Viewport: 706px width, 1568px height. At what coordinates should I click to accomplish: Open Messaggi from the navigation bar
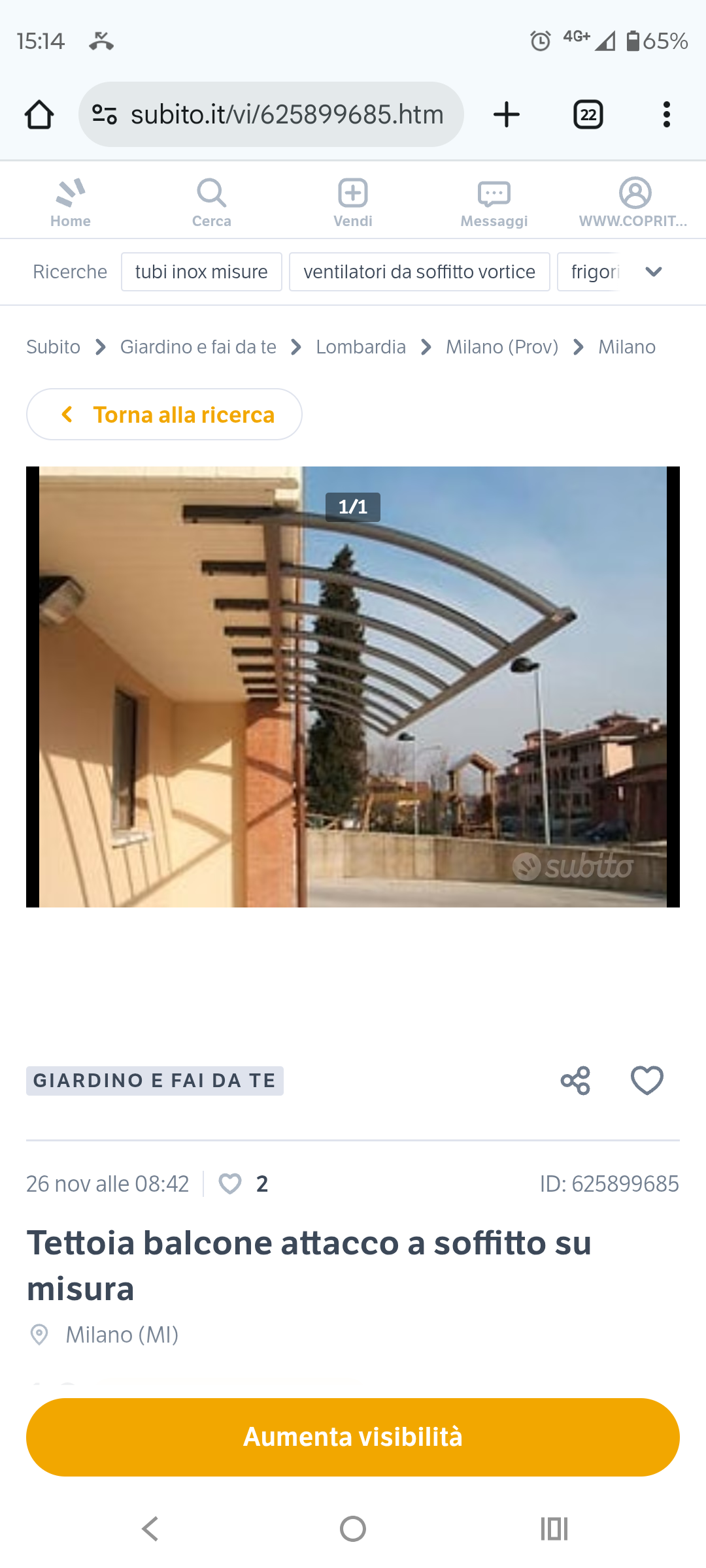tap(494, 199)
